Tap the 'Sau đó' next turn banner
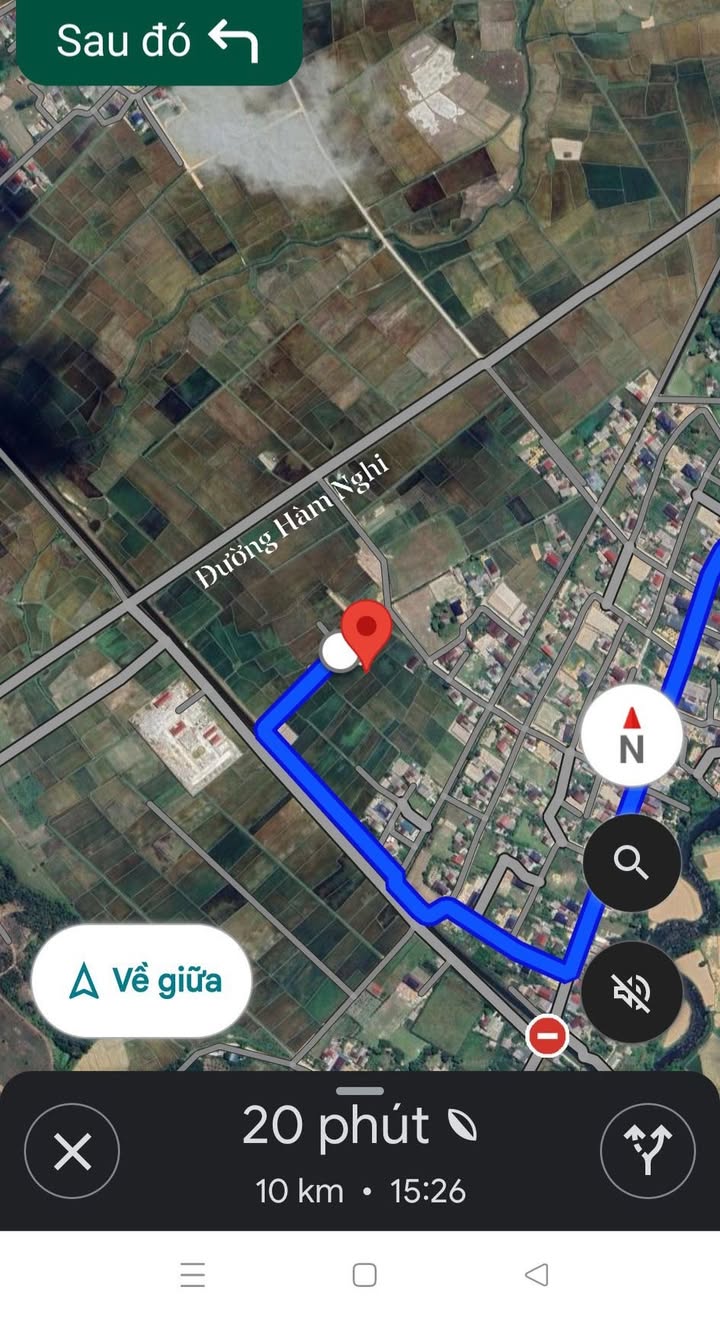Image resolution: width=720 pixels, height=1319 pixels. pos(158,42)
